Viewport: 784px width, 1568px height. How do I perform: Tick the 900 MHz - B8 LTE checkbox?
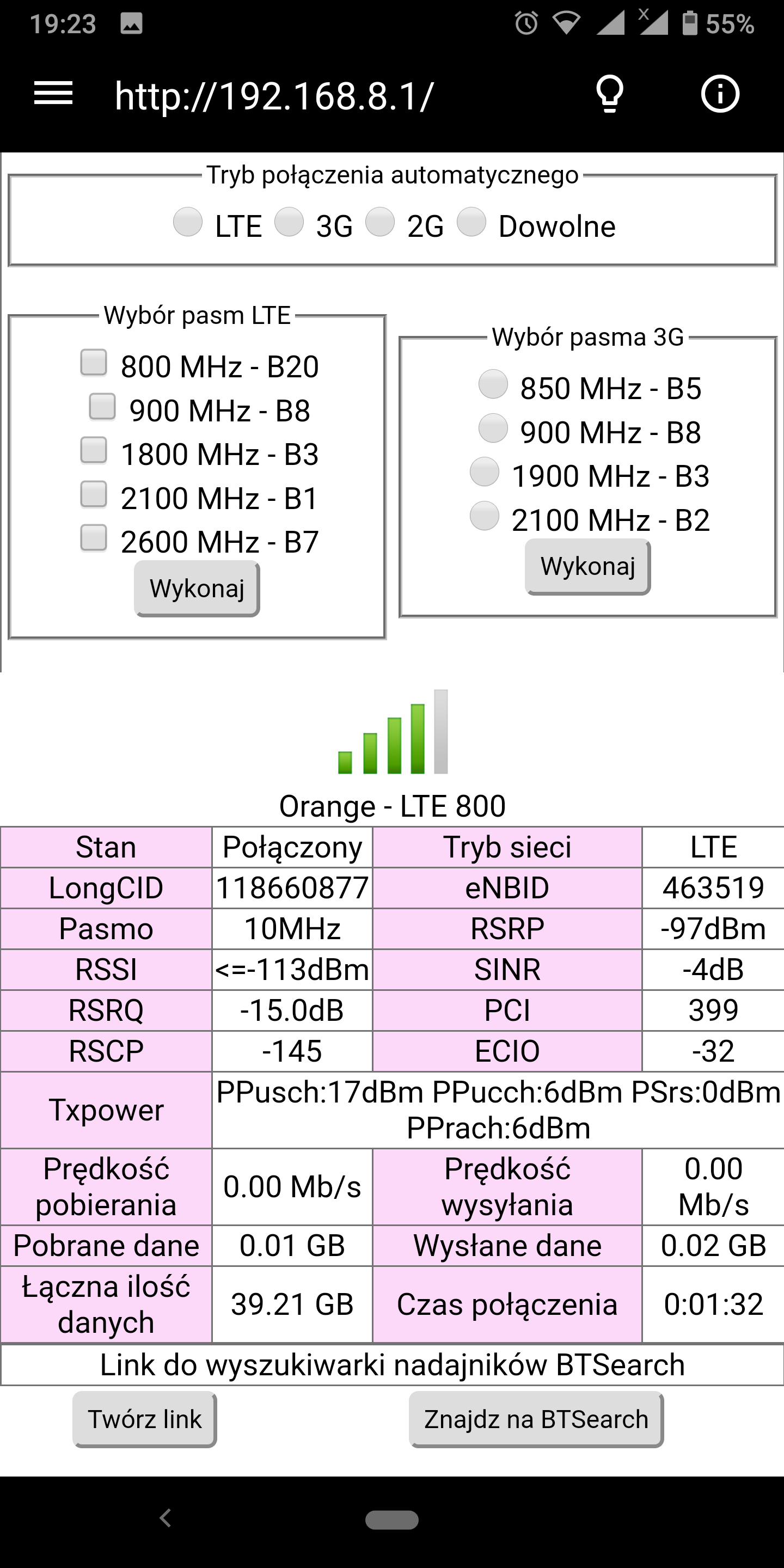pos(102,406)
